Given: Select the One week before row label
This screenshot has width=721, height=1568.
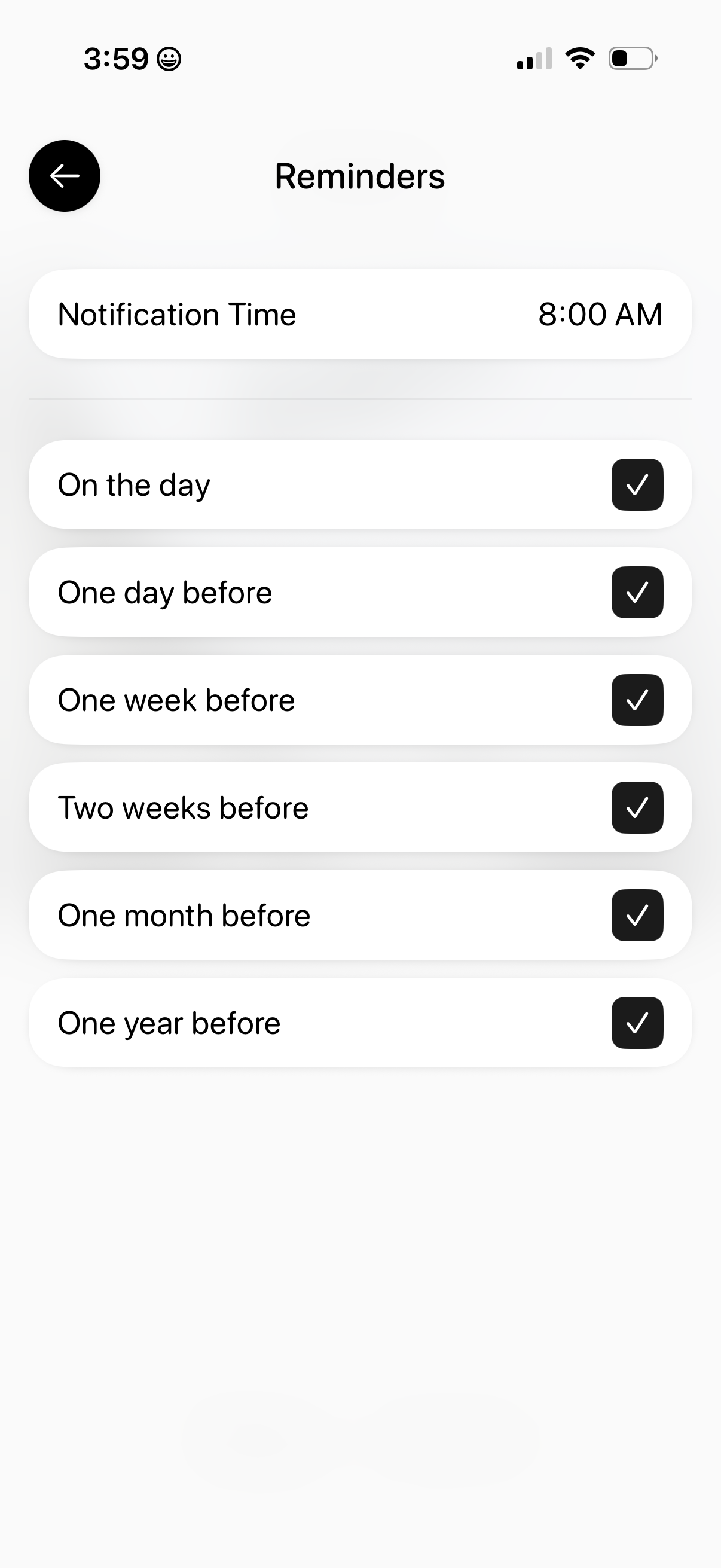Looking at the screenshot, I should pos(175,700).
